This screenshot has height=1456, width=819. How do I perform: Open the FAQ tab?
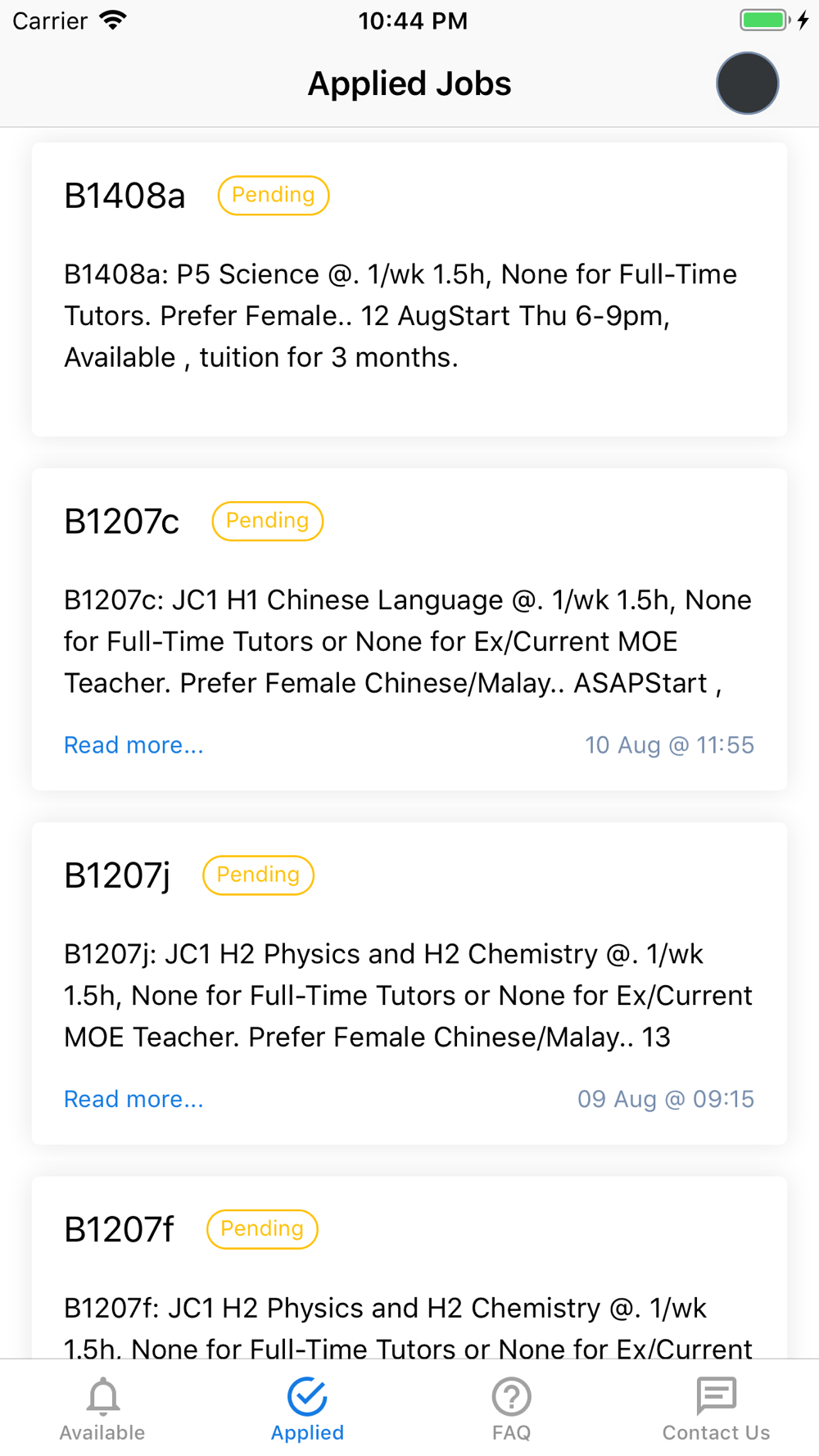pos(512,1409)
